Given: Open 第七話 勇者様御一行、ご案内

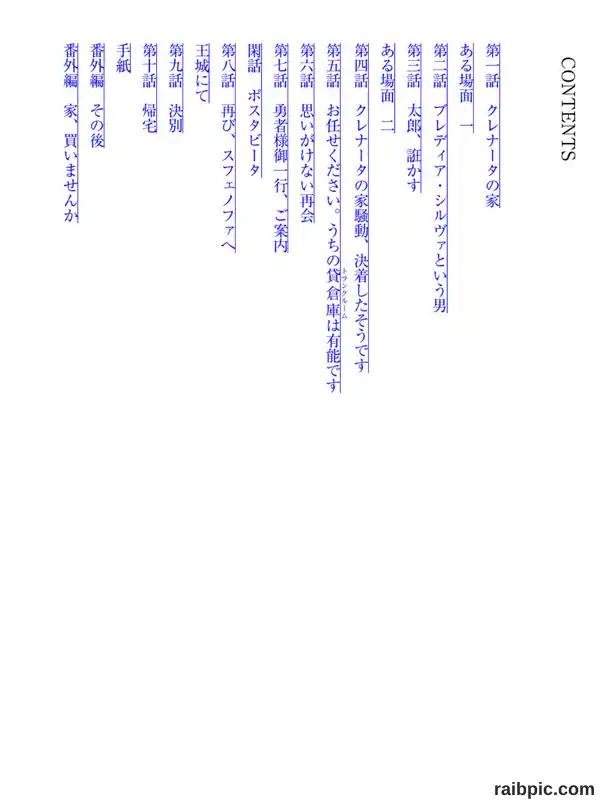Looking at the screenshot, I should (281, 148).
